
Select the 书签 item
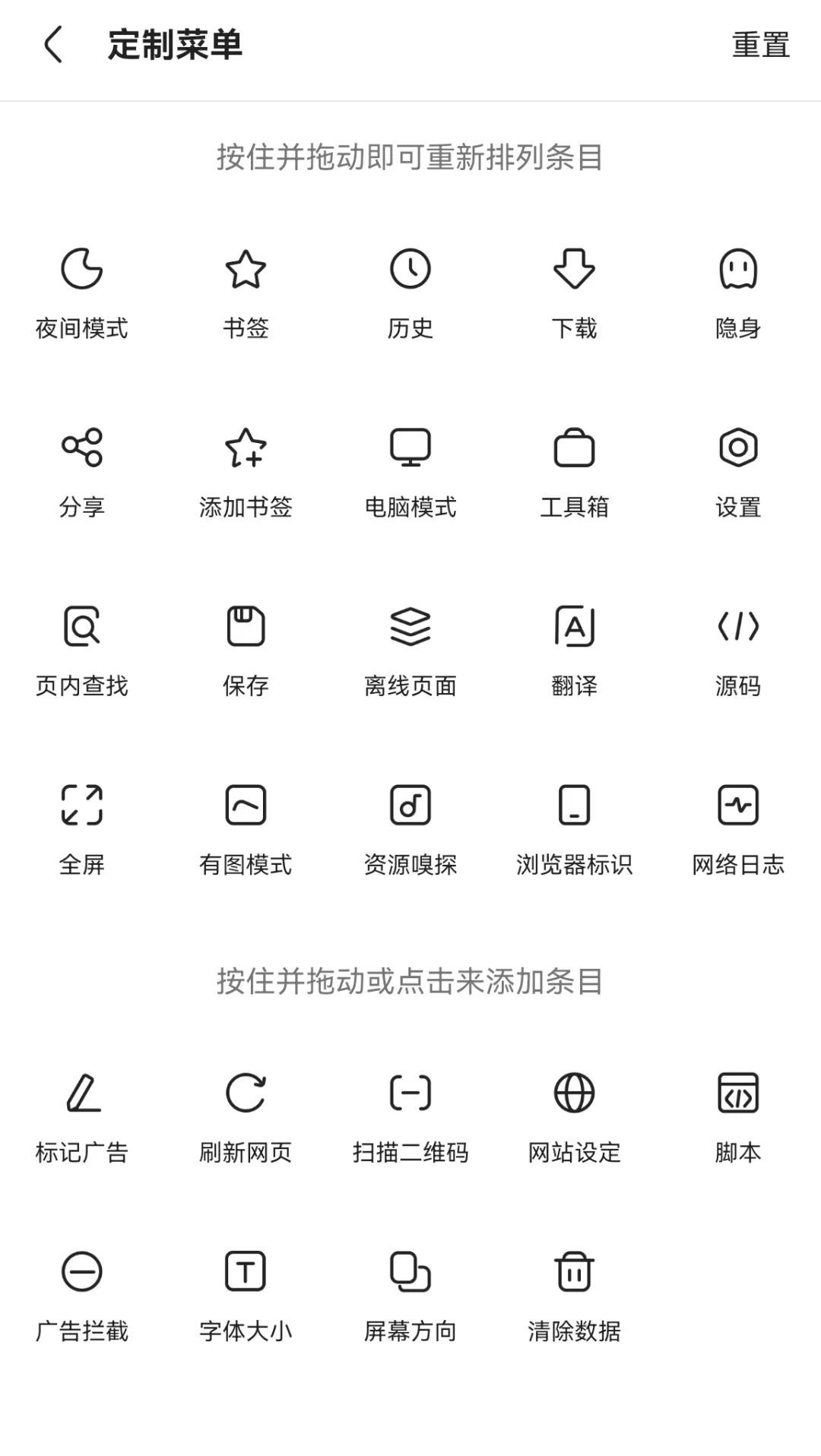pyautogui.click(x=246, y=293)
